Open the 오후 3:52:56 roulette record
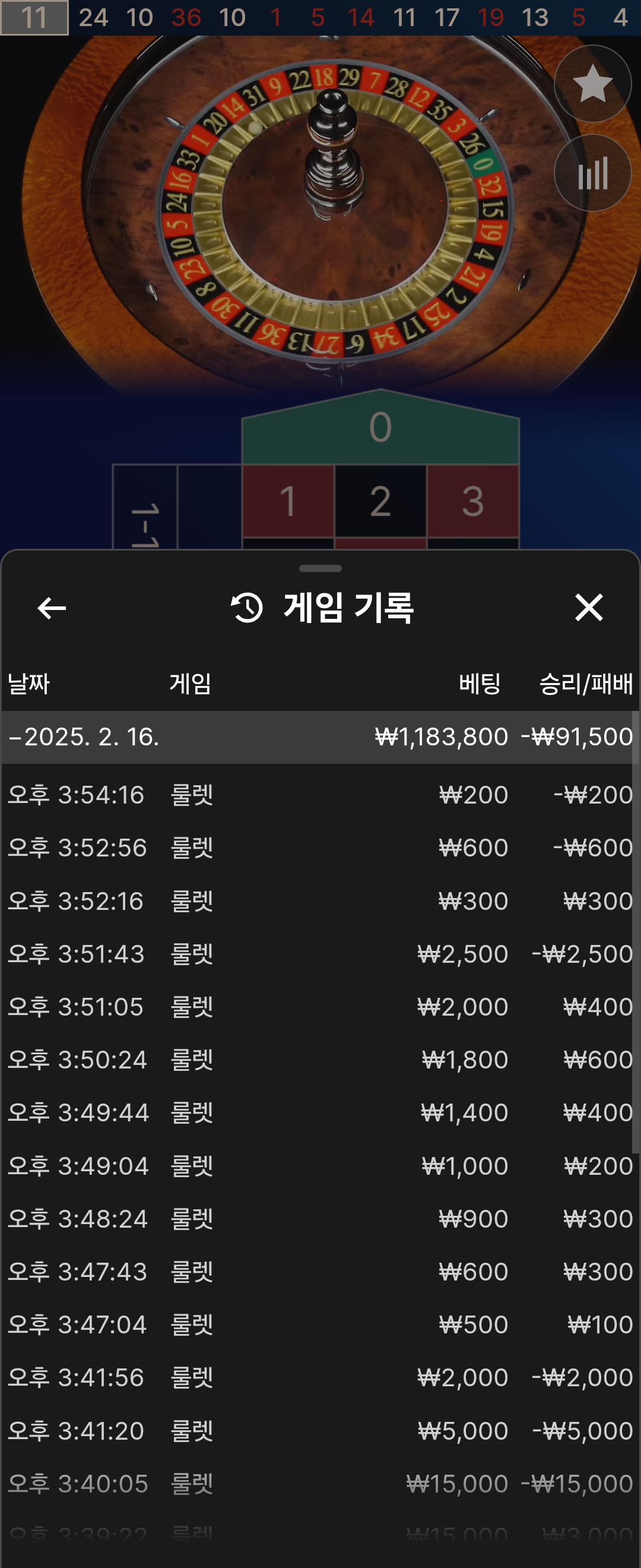The image size is (641, 1568). [320, 848]
